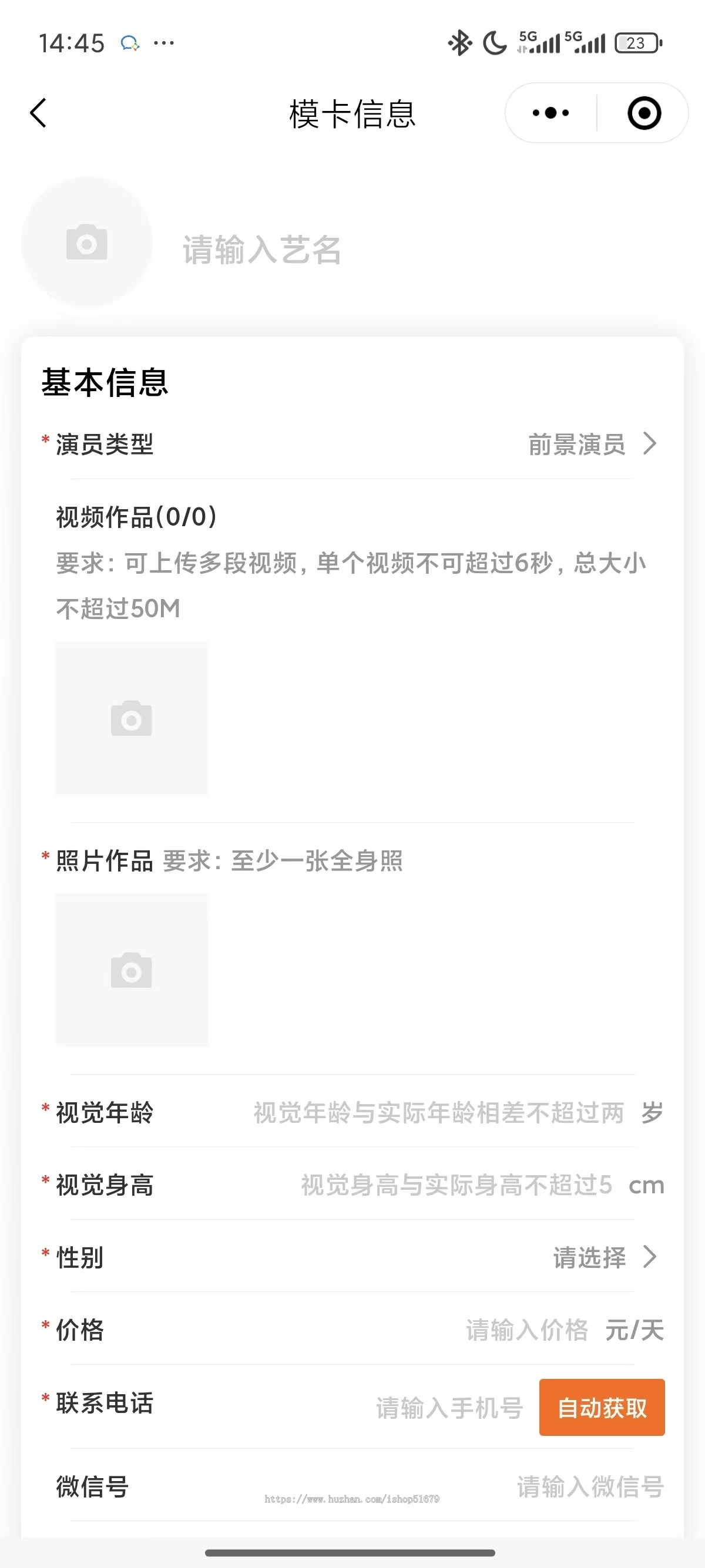Tap the chat bubble icon in status bar

tap(130, 42)
